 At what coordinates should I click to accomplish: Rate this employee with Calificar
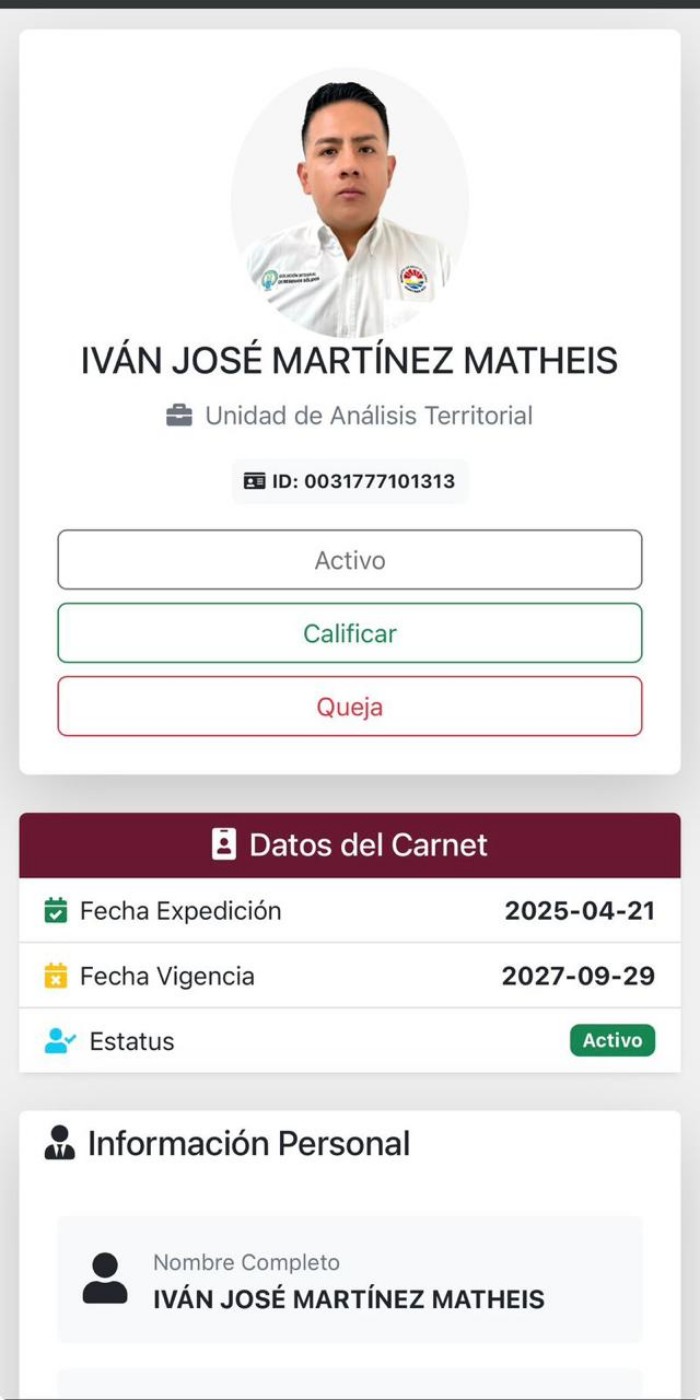(350, 633)
